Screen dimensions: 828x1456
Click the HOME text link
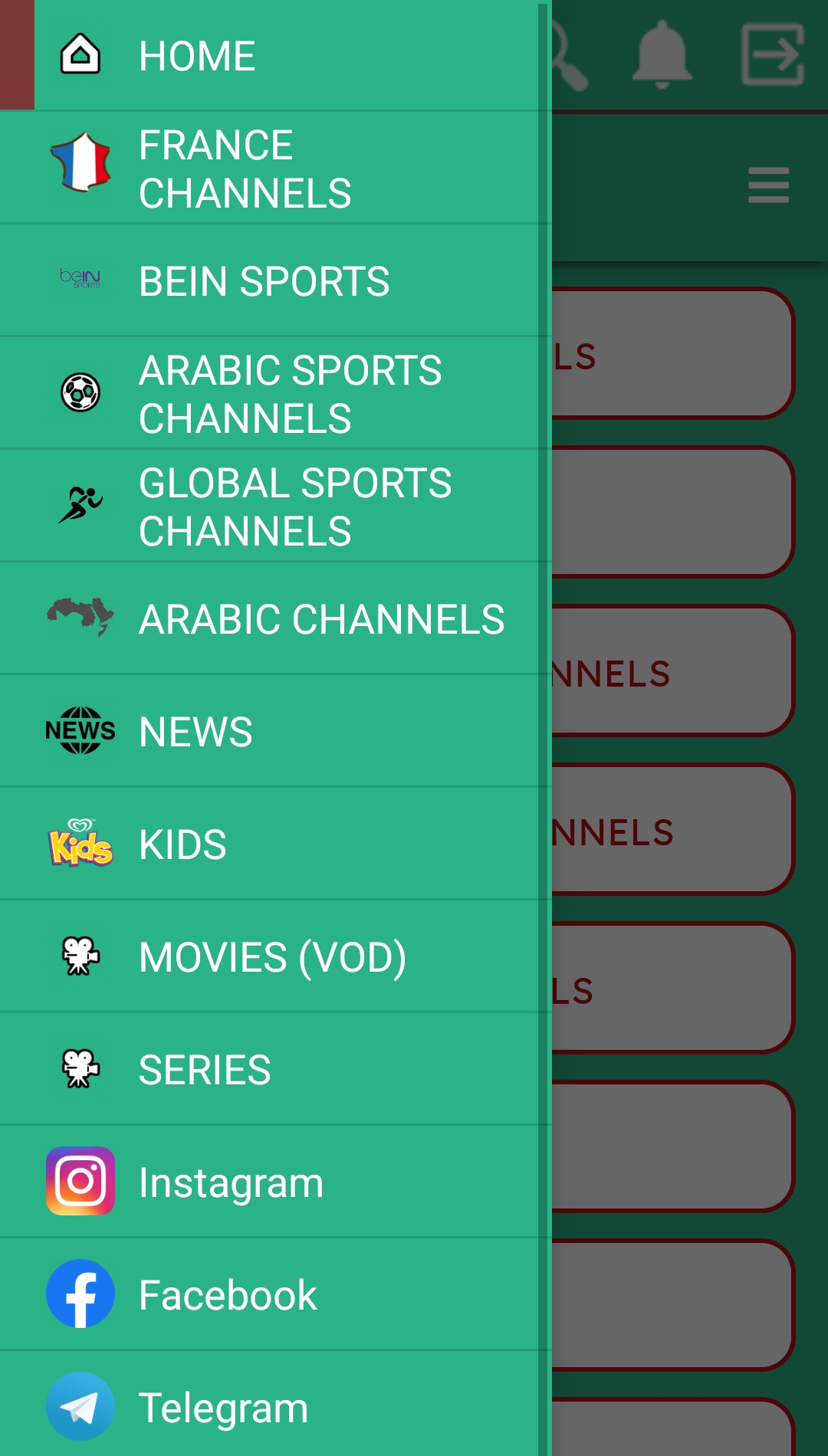click(x=196, y=54)
